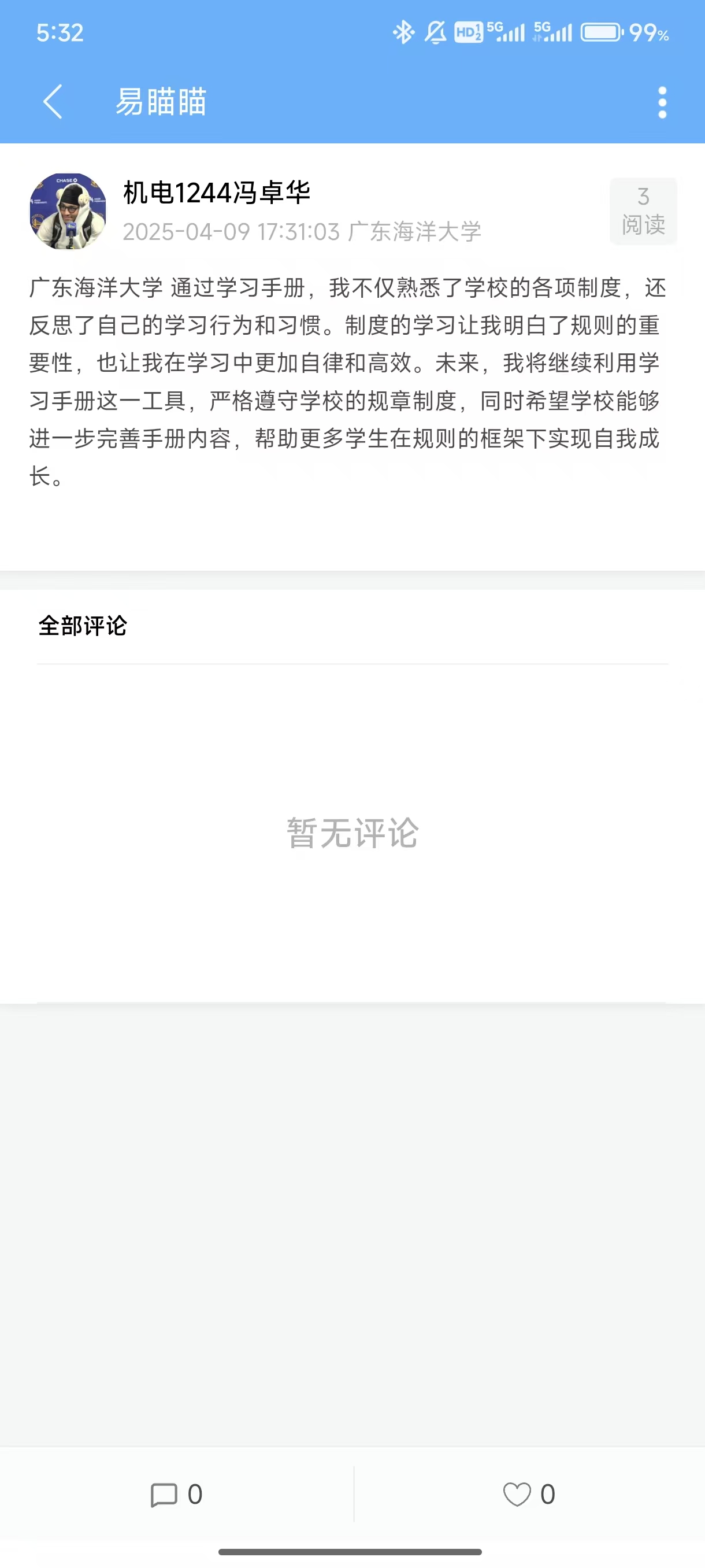The image size is (705, 1568).
Task: Open 冯卓华's profile avatar
Action: click(68, 211)
